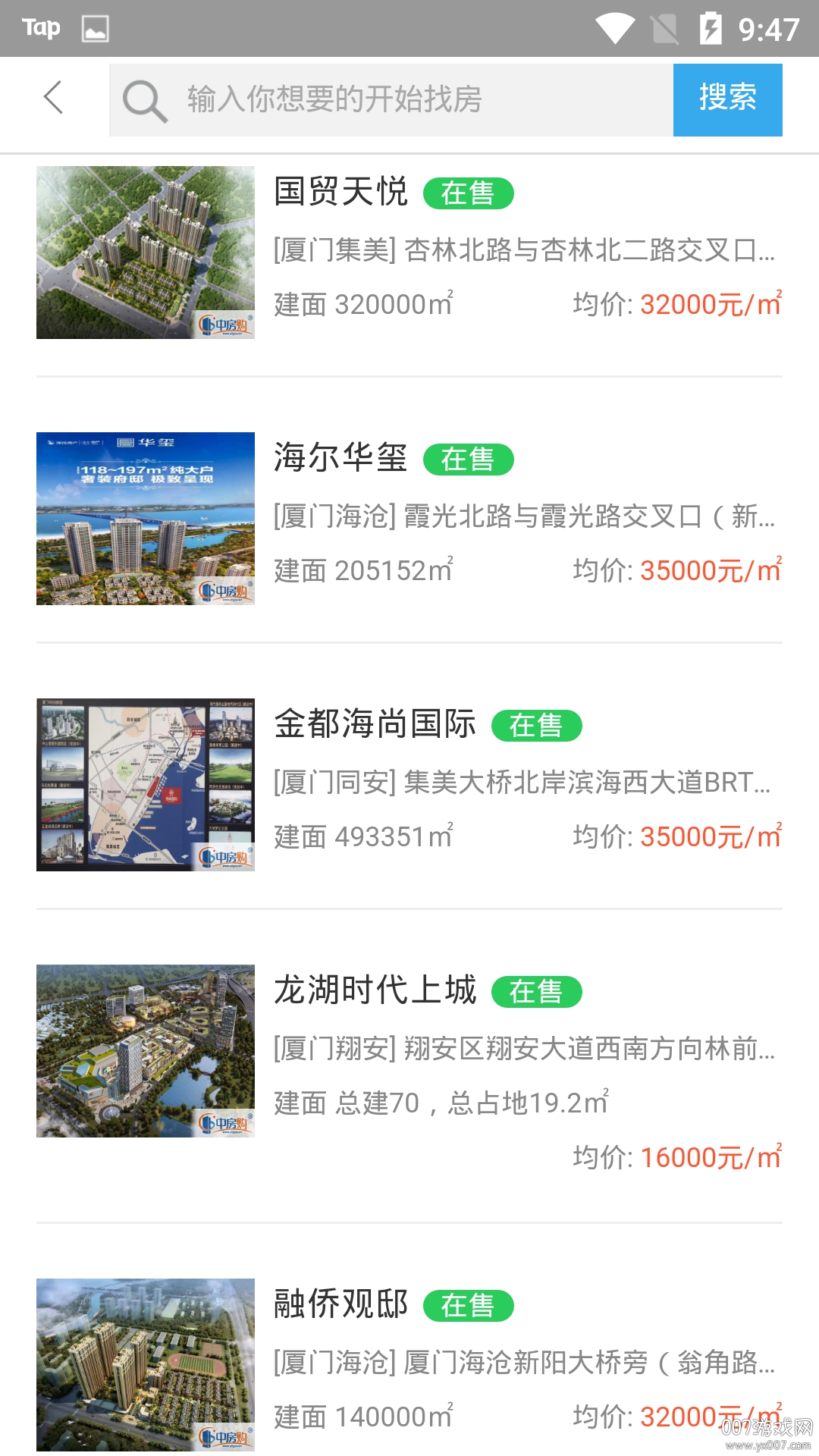
Task: Open the 国贸天悦 property listing
Action: 409,253
